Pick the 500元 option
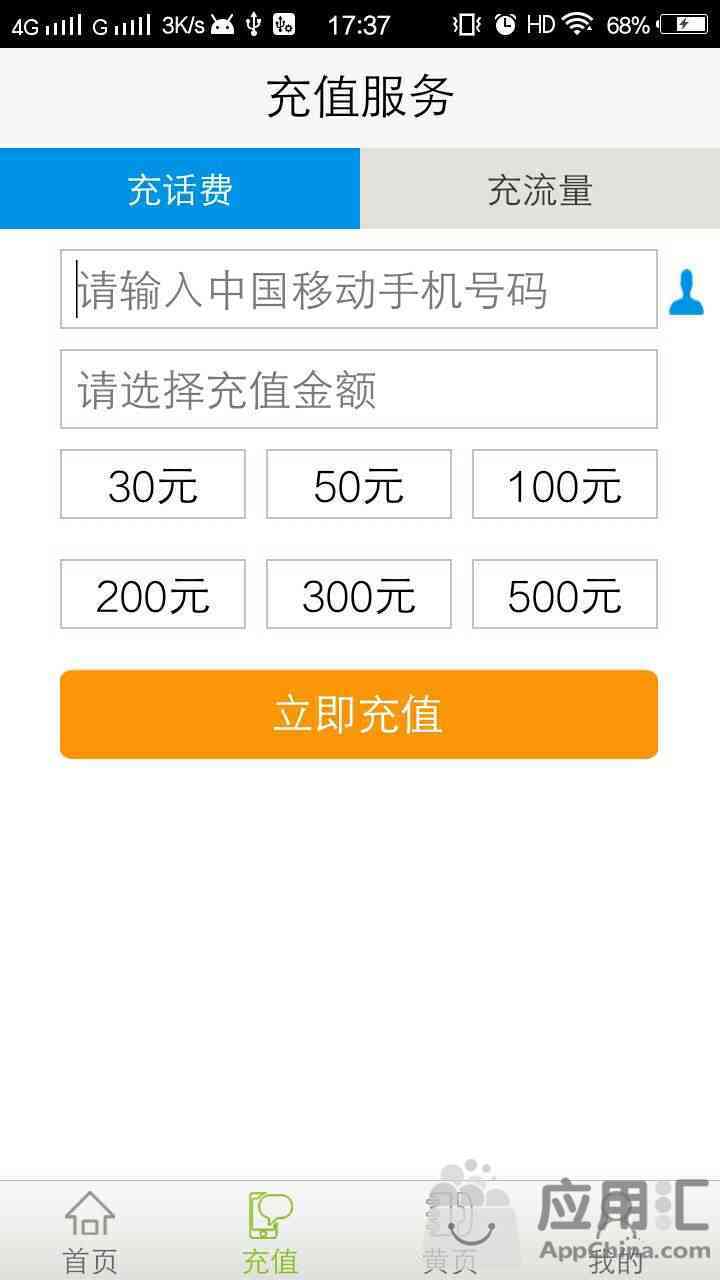The width and height of the screenshot is (720, 1280). coord(565,594)
